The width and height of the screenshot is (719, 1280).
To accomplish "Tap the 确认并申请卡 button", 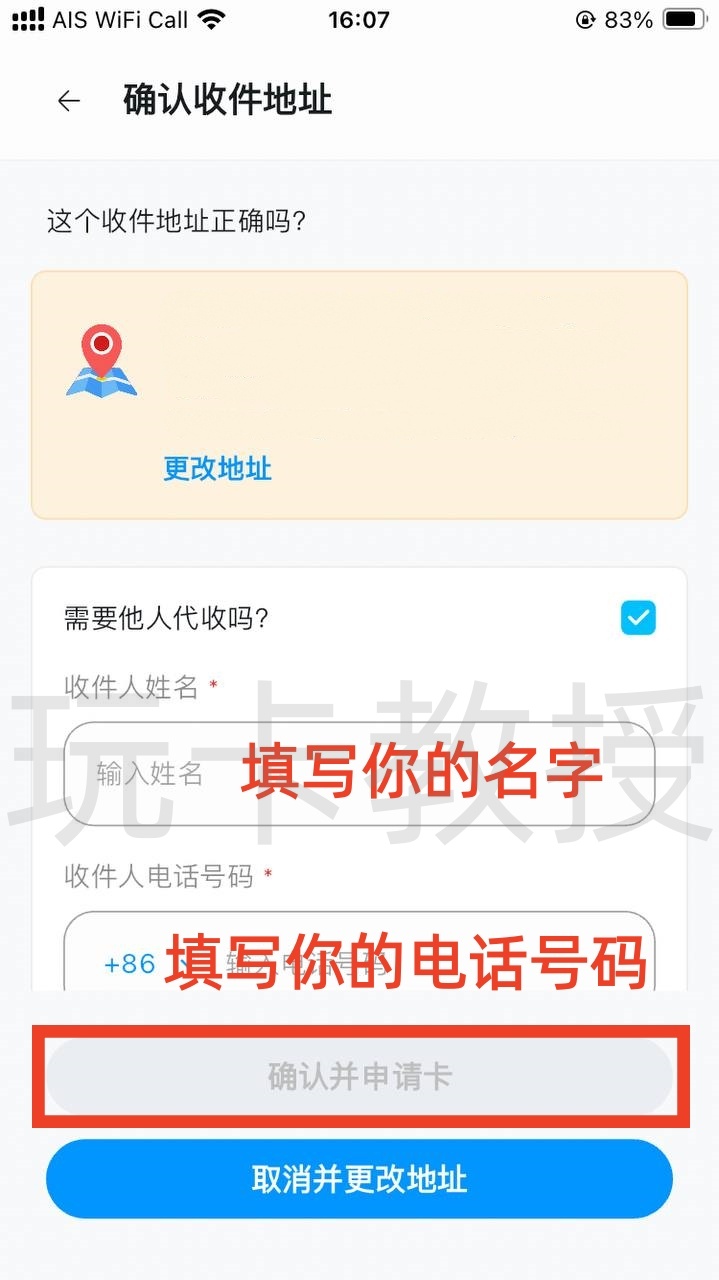I will tap(359, 1076).
